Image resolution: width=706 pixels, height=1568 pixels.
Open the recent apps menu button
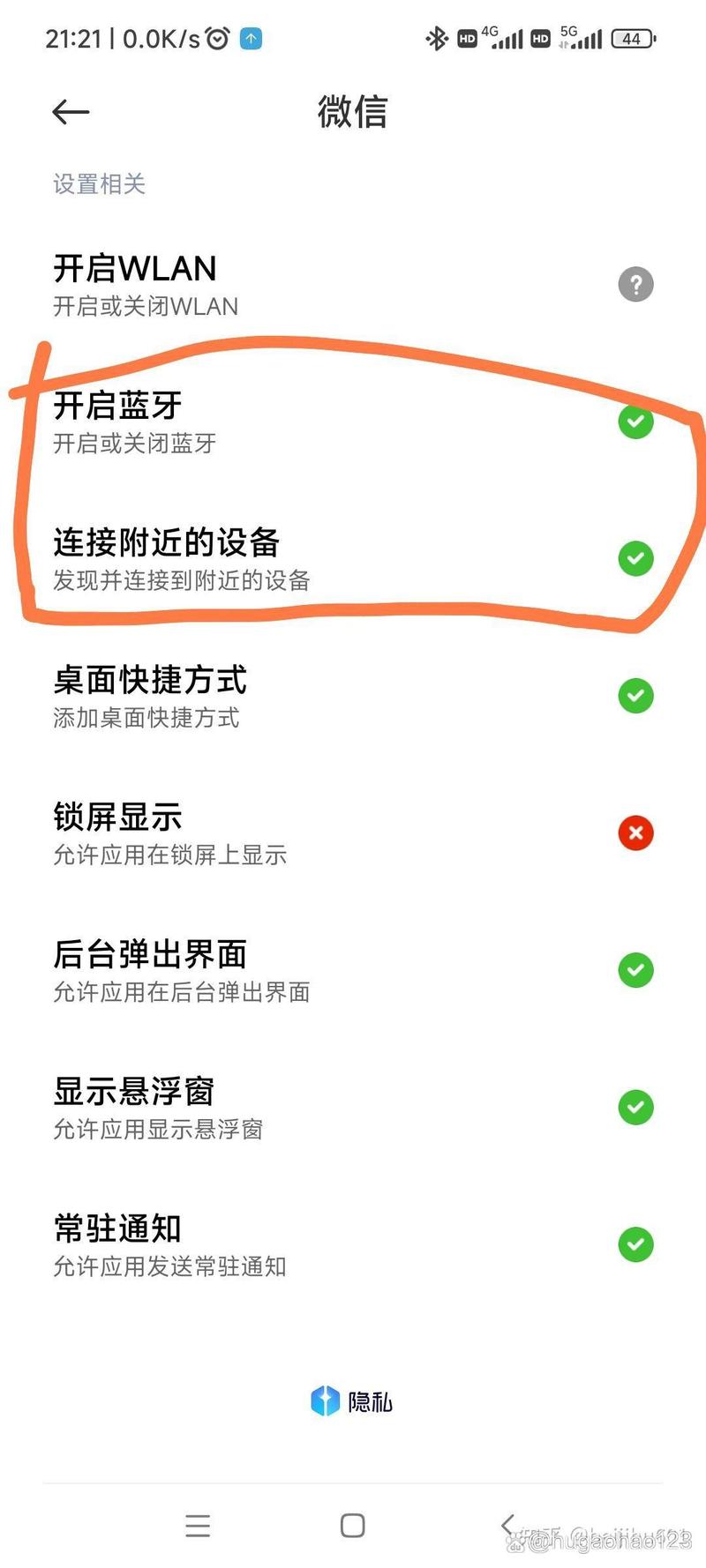pyautogui.click(x=198, y=1526)
